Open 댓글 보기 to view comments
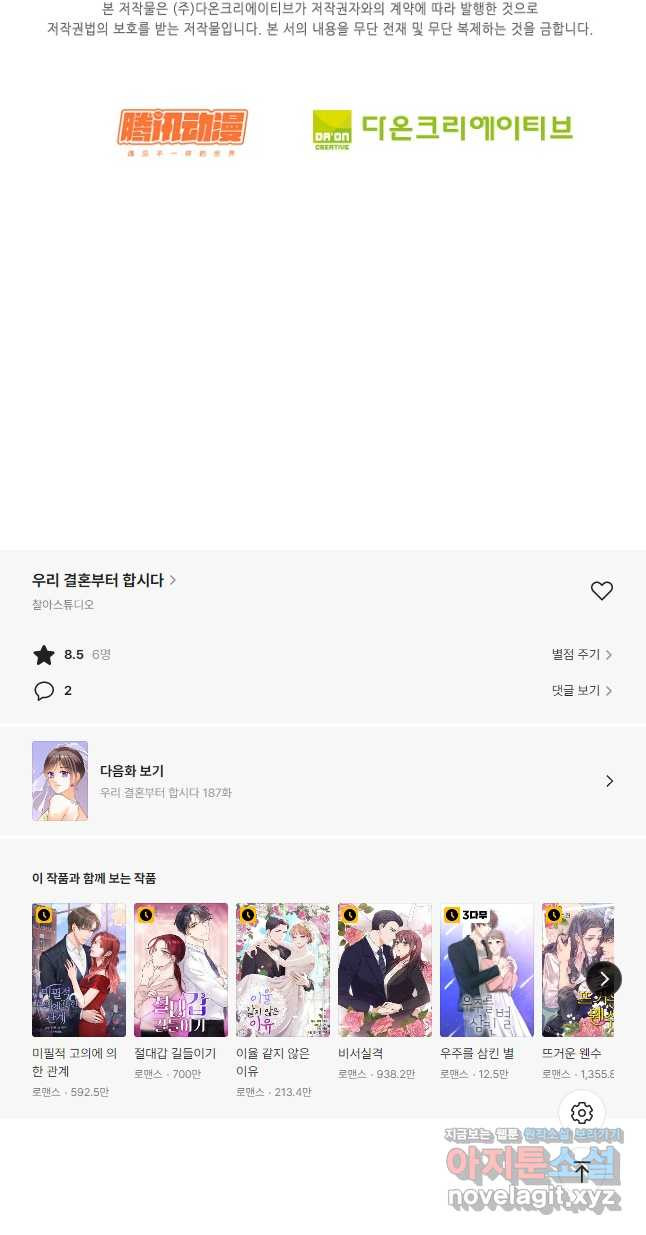 pos(581,691)
